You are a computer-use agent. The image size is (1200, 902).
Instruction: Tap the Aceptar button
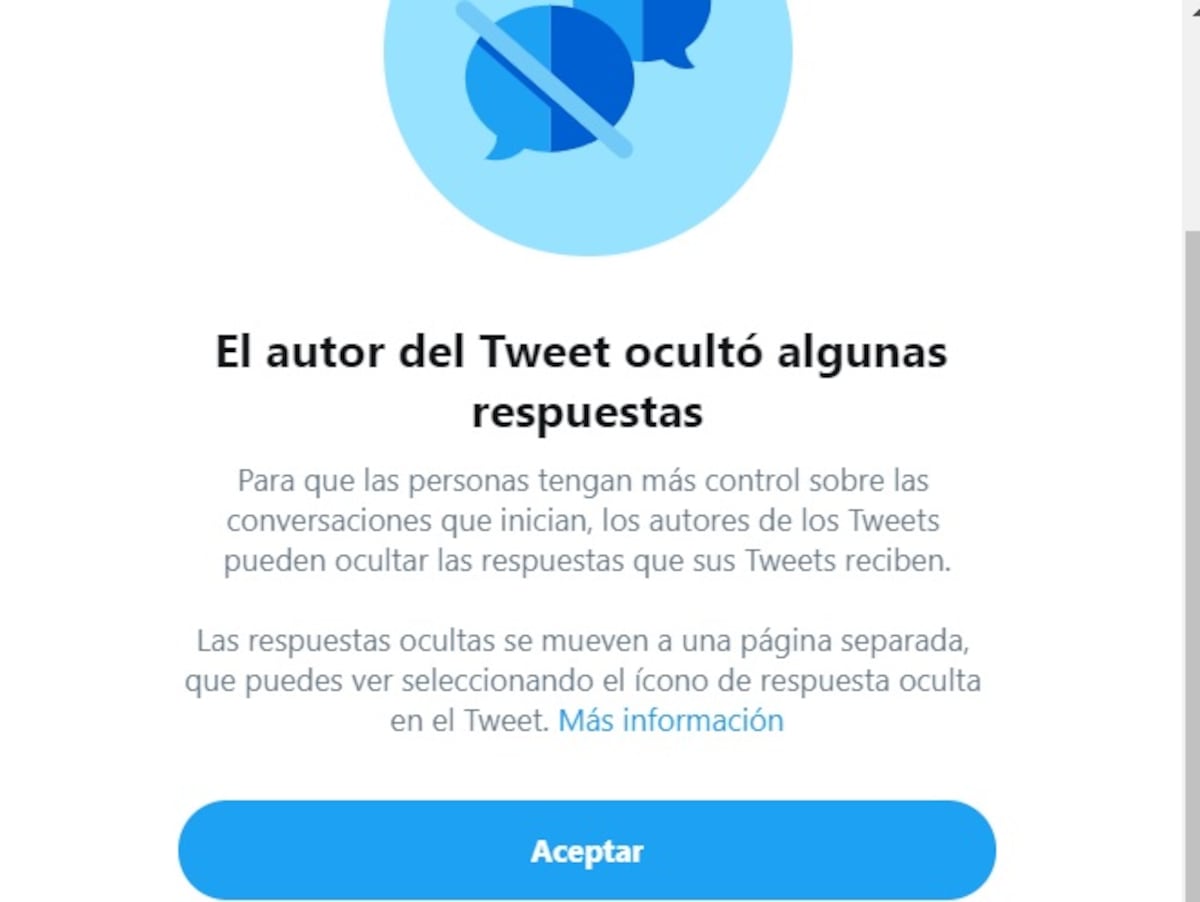point(587,851)
